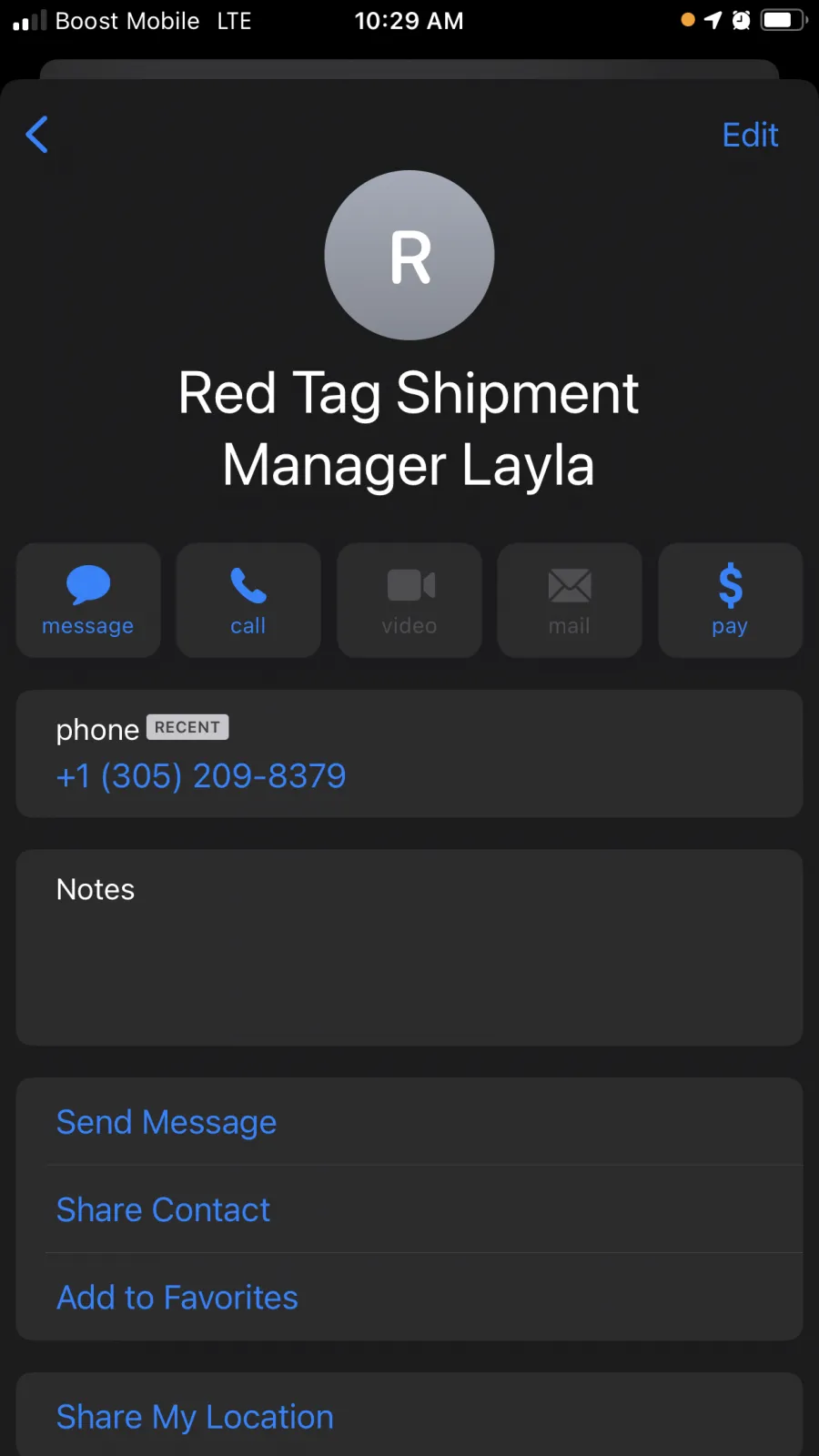Tap the message action button
The height and width of the screenshot is (1456, 819).
(88, 601)
